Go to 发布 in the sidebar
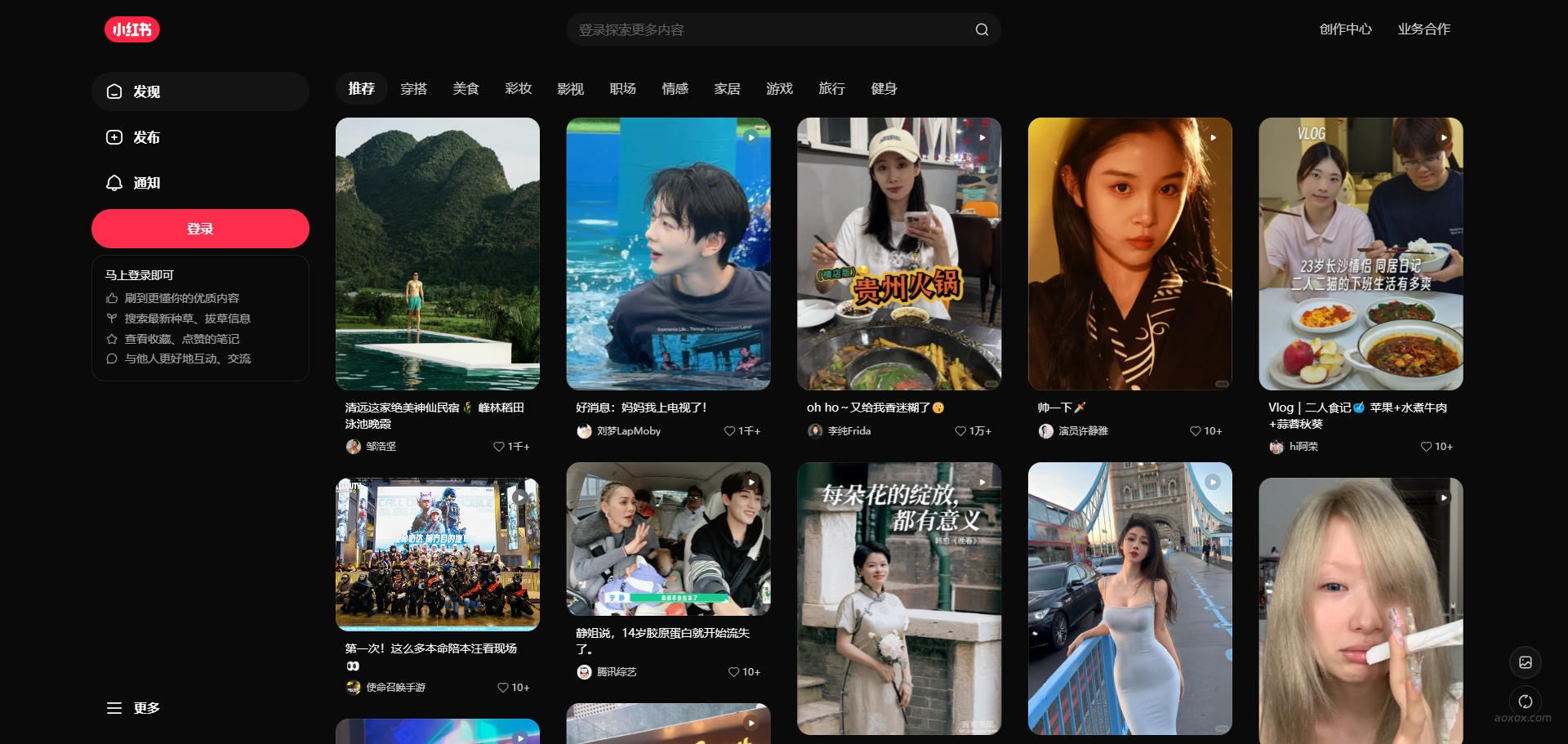1568x744 pixels. (x=147, y=137)
